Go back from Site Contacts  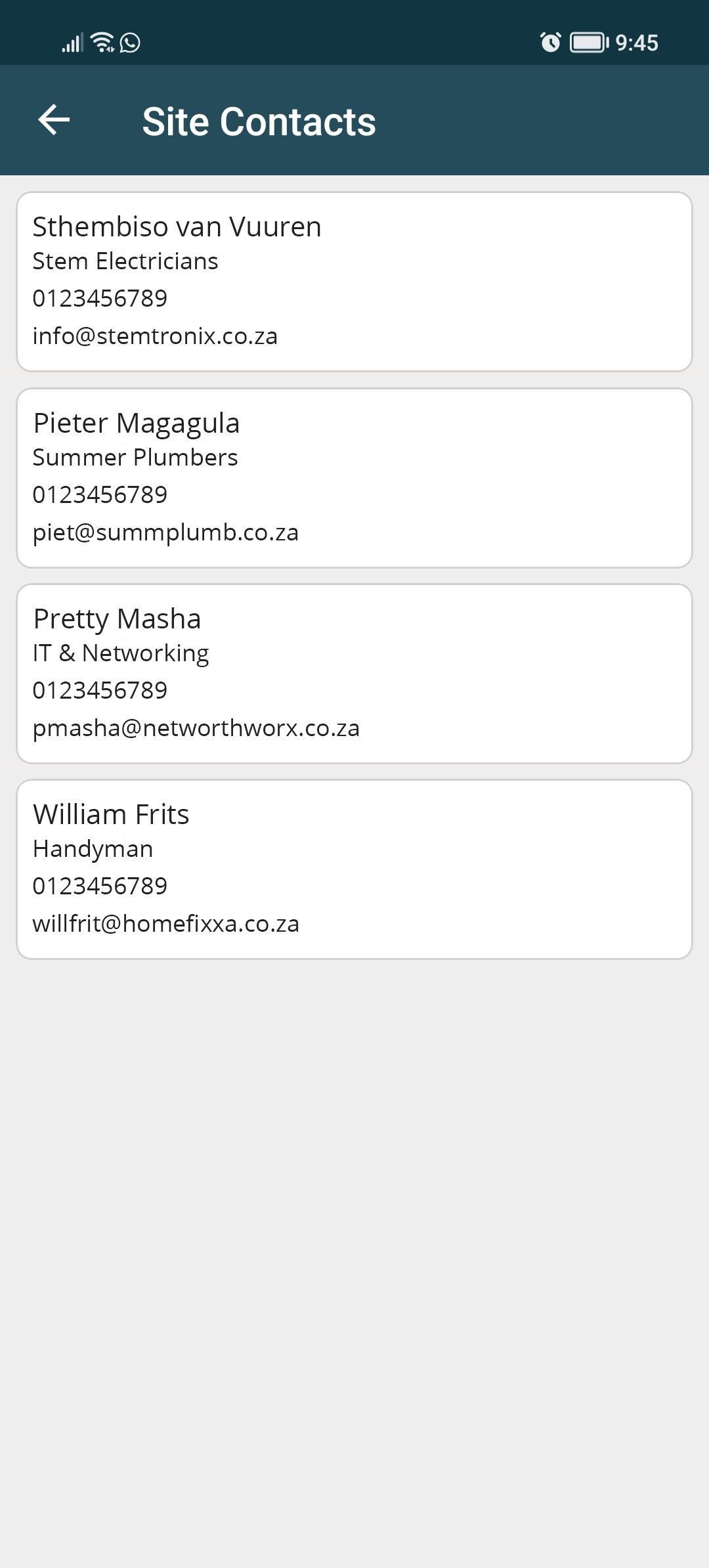coord(54,120)
